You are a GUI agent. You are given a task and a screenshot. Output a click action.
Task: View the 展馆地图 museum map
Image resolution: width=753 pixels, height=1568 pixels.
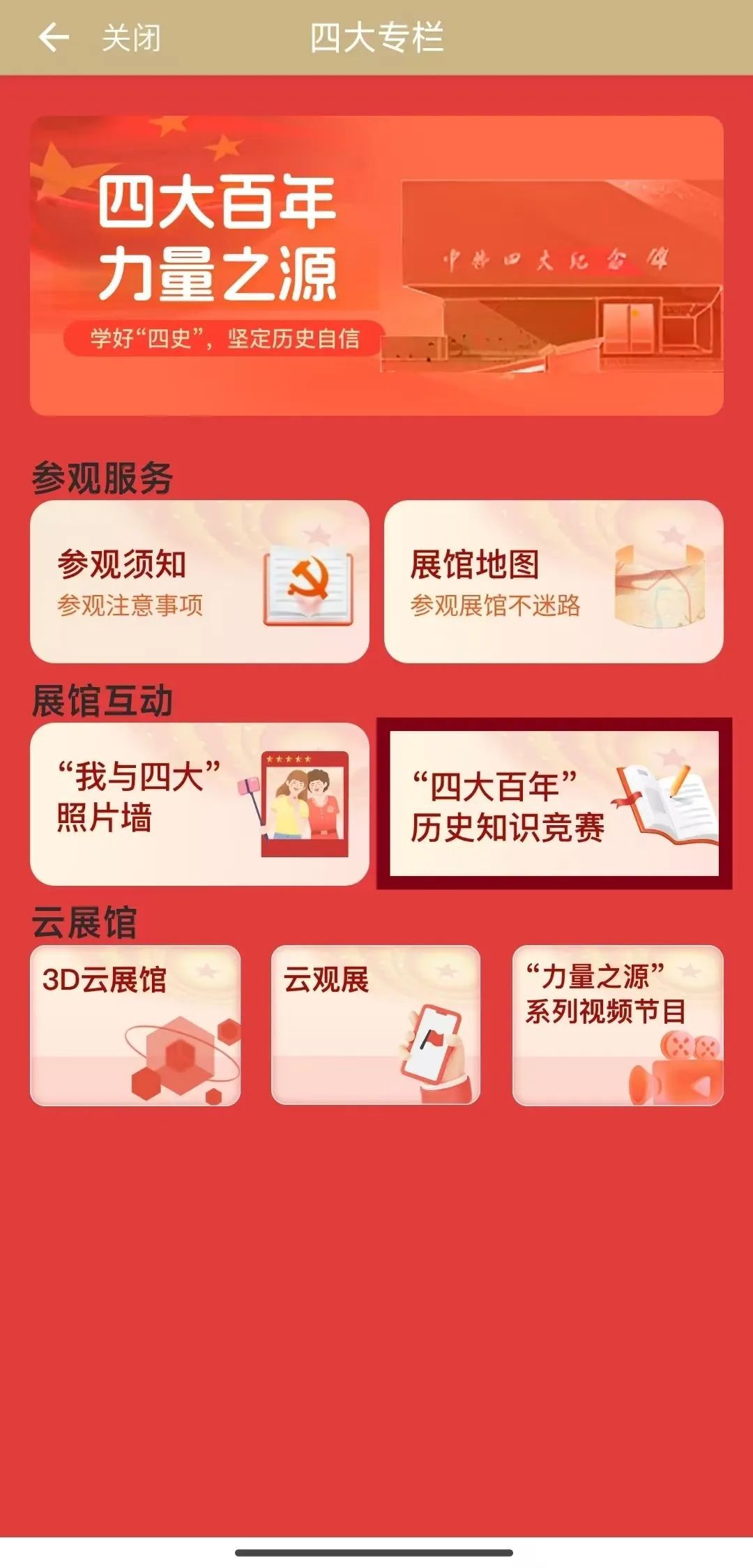(x=554, y=582)
